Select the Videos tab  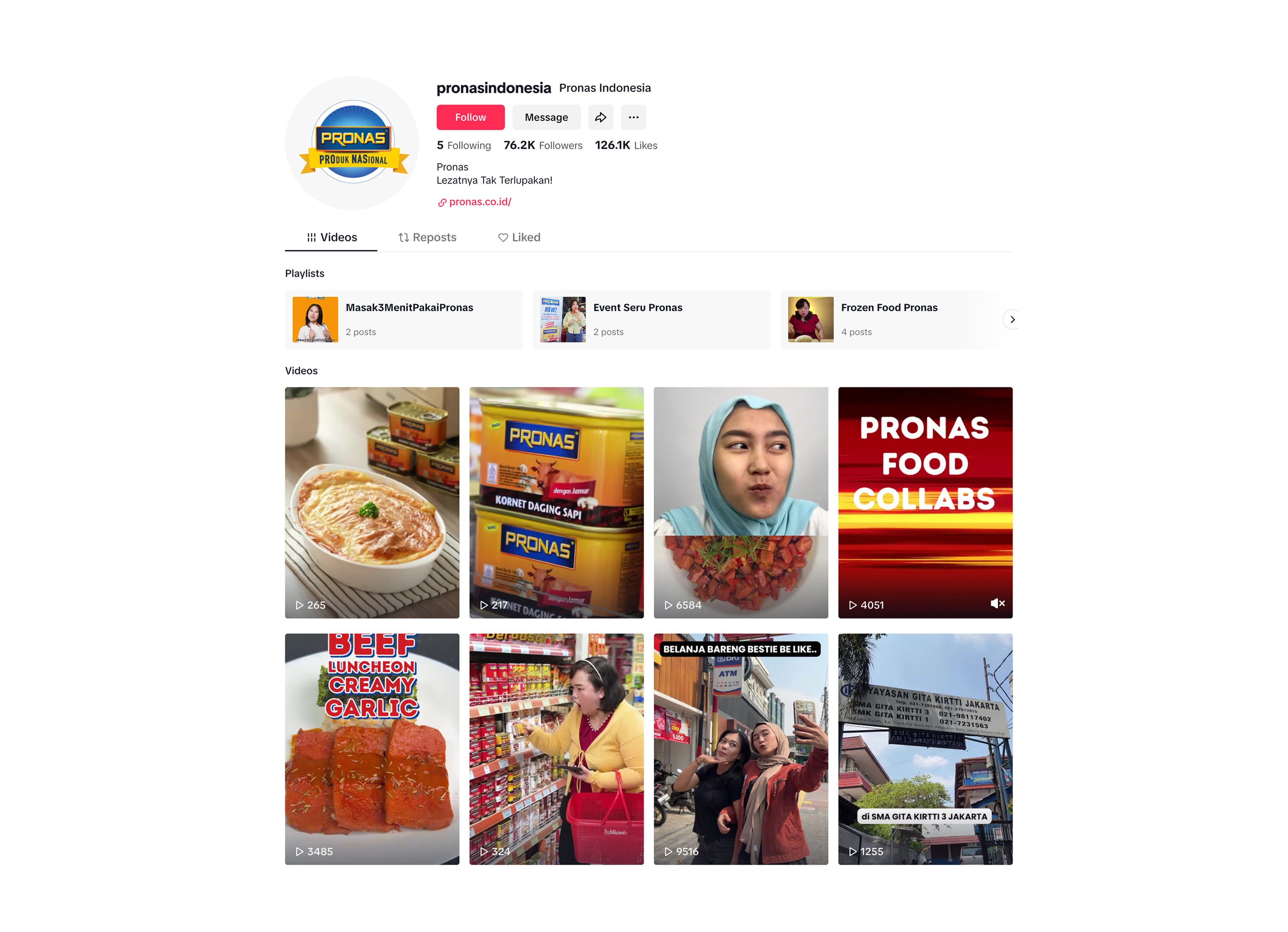tap(332, 238)
